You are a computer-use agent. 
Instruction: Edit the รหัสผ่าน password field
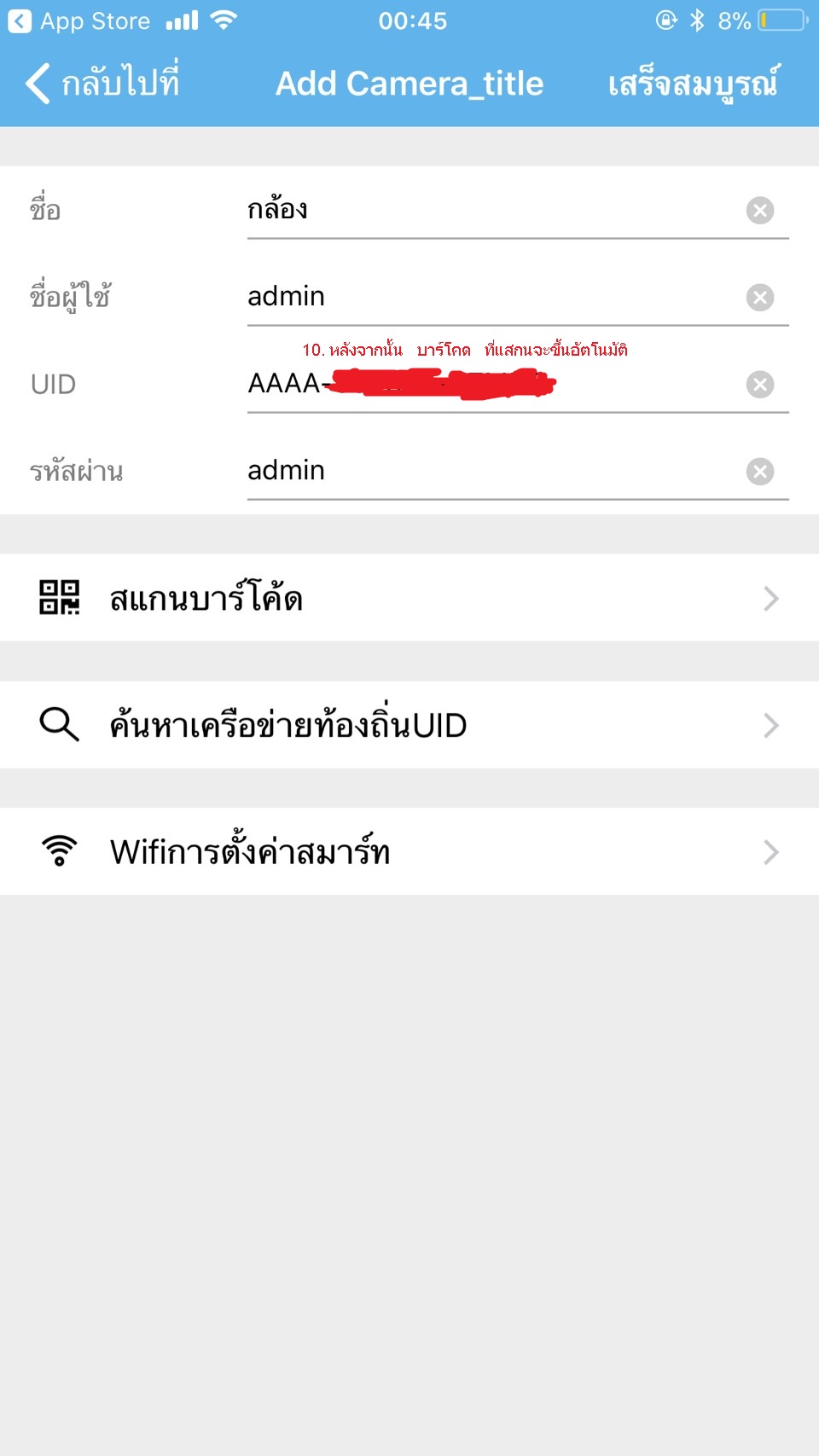coord(493,471)
